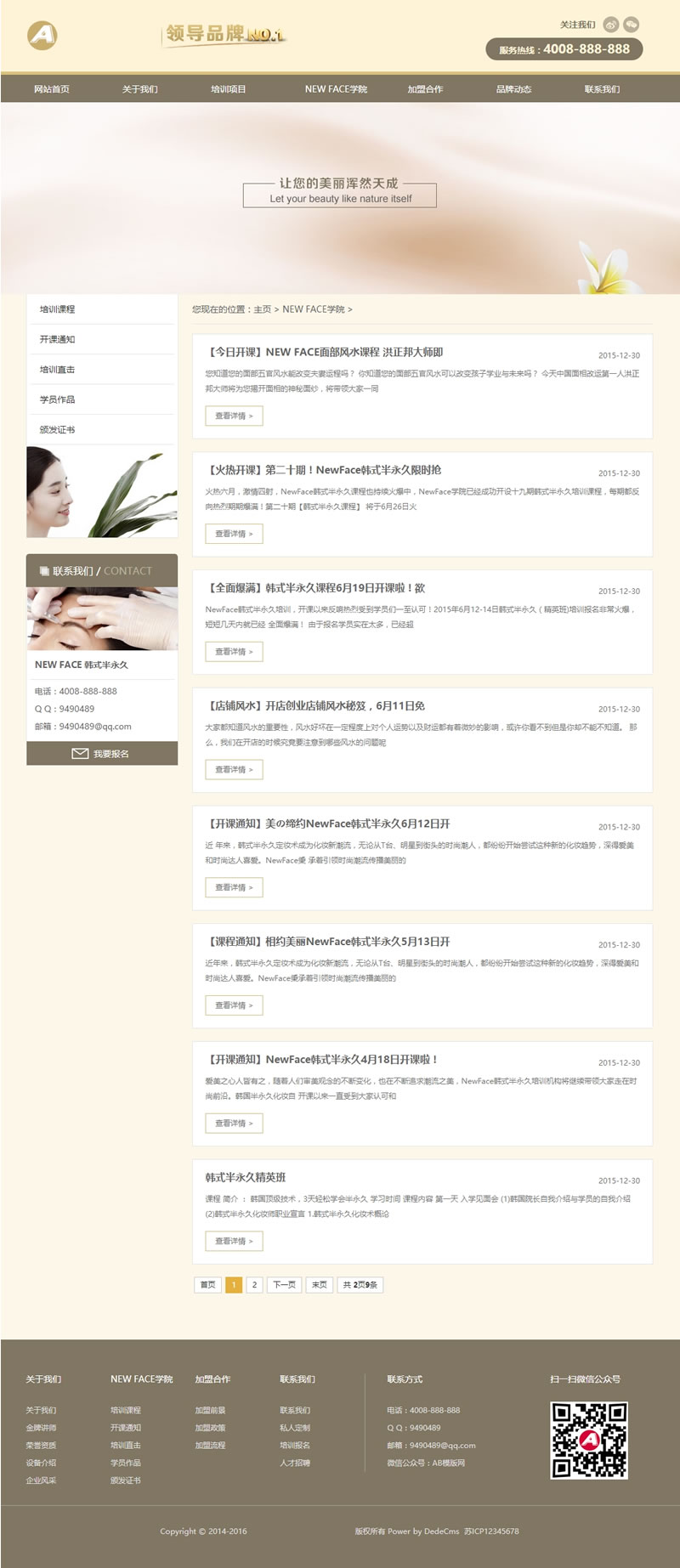The image size is (680, 1568).
Task: View details of 【店铺风水】开店创业店铺风水秘笈
Action: tap(234, 769)
